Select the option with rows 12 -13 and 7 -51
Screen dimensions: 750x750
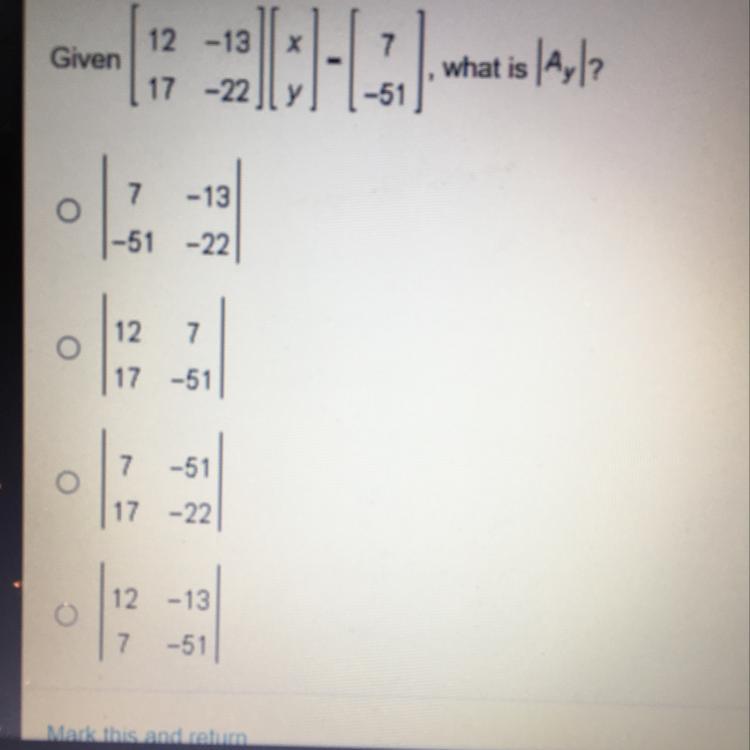66,614
